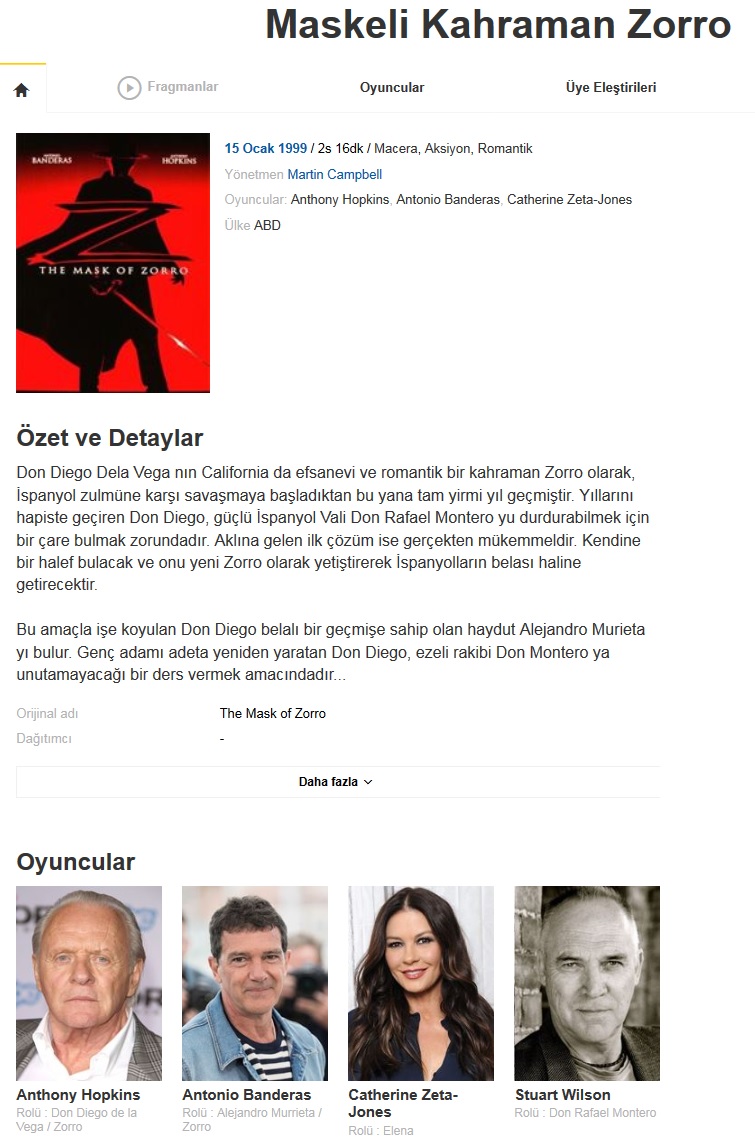
Task: Open Catherine Zeta-Jones link in details line
Action: 570,199
